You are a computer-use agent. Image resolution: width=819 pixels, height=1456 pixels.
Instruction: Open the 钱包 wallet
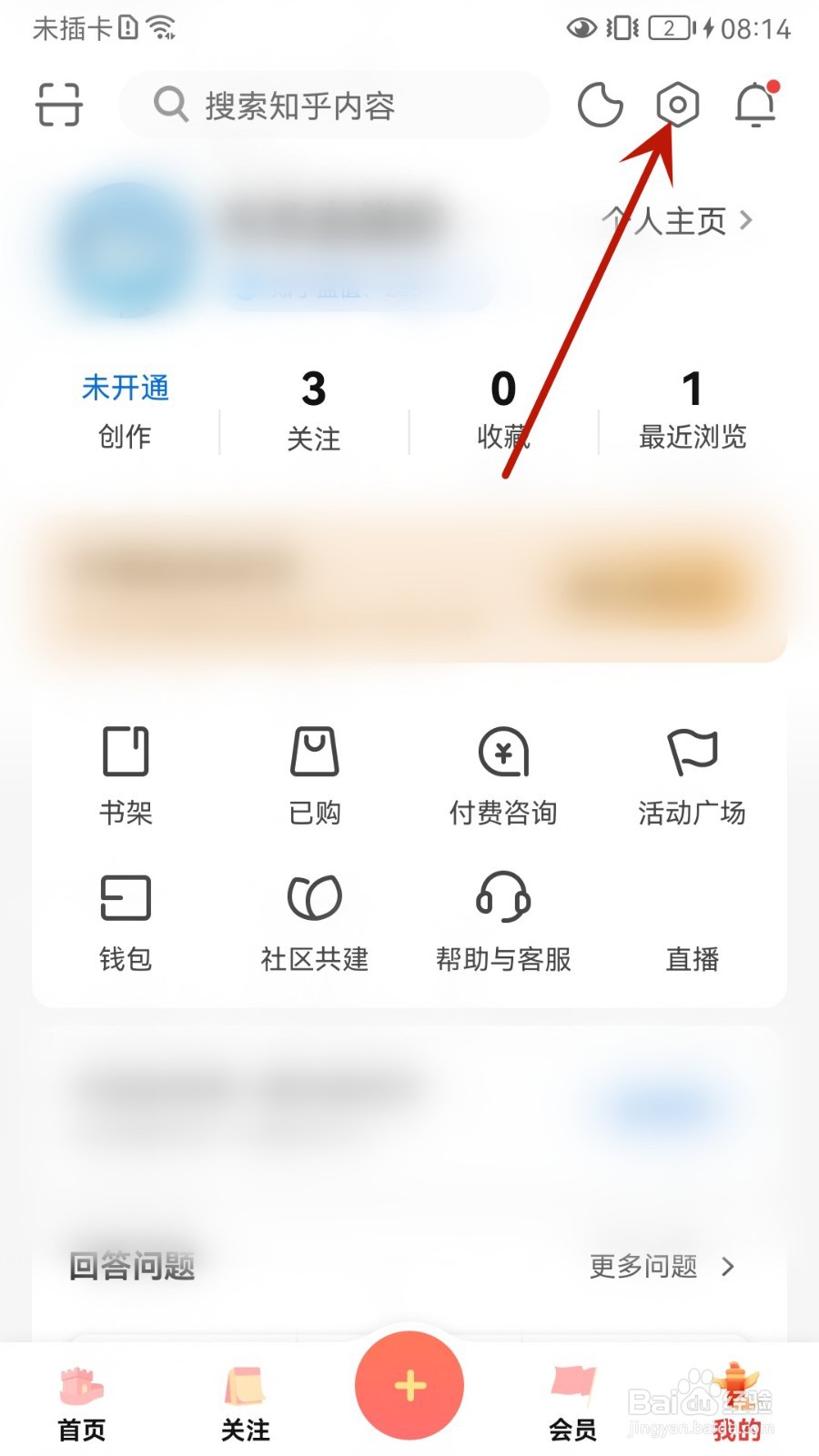coord(125,919)
